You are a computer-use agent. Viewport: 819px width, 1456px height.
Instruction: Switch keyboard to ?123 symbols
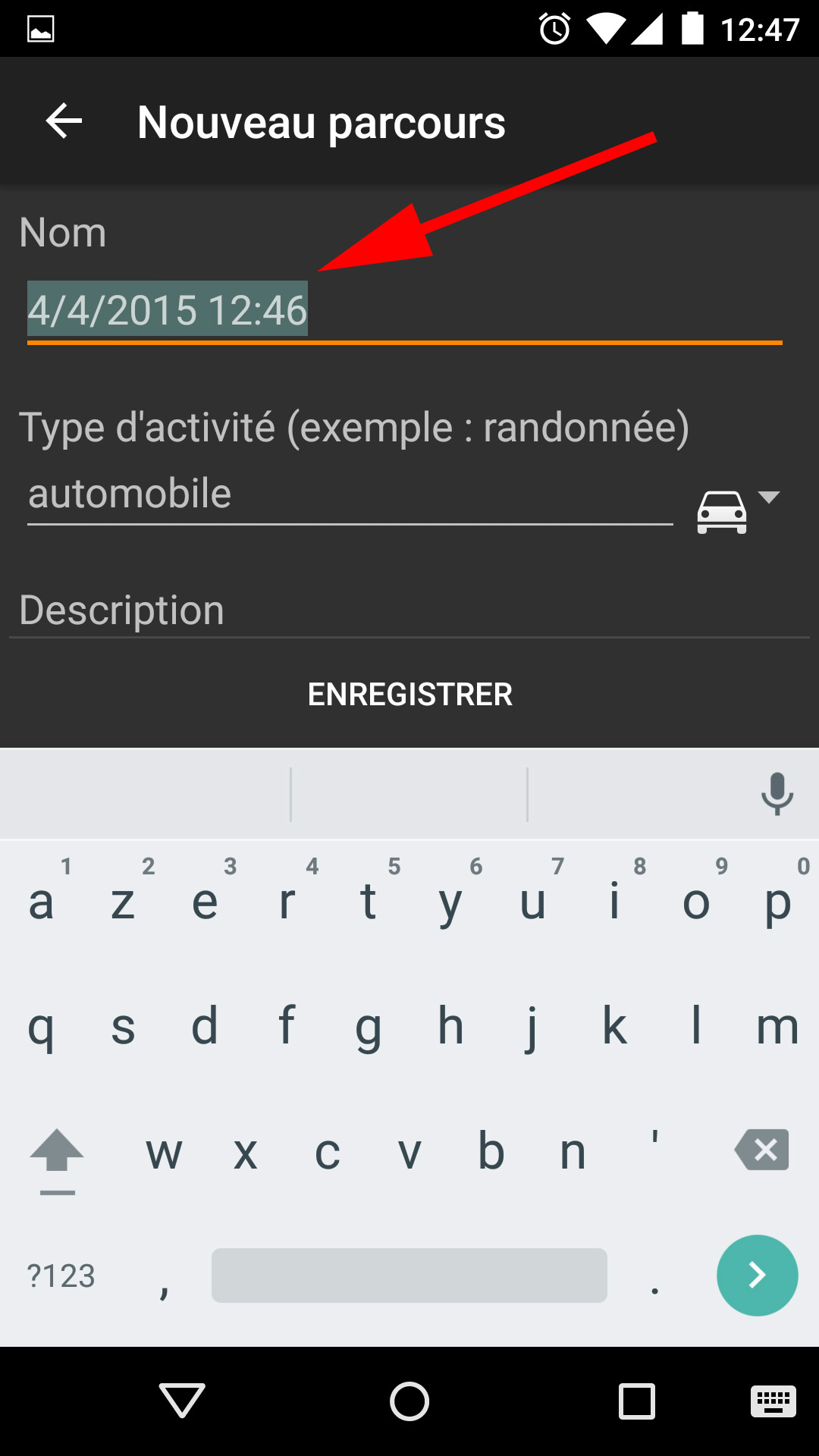coord(61,1276)
